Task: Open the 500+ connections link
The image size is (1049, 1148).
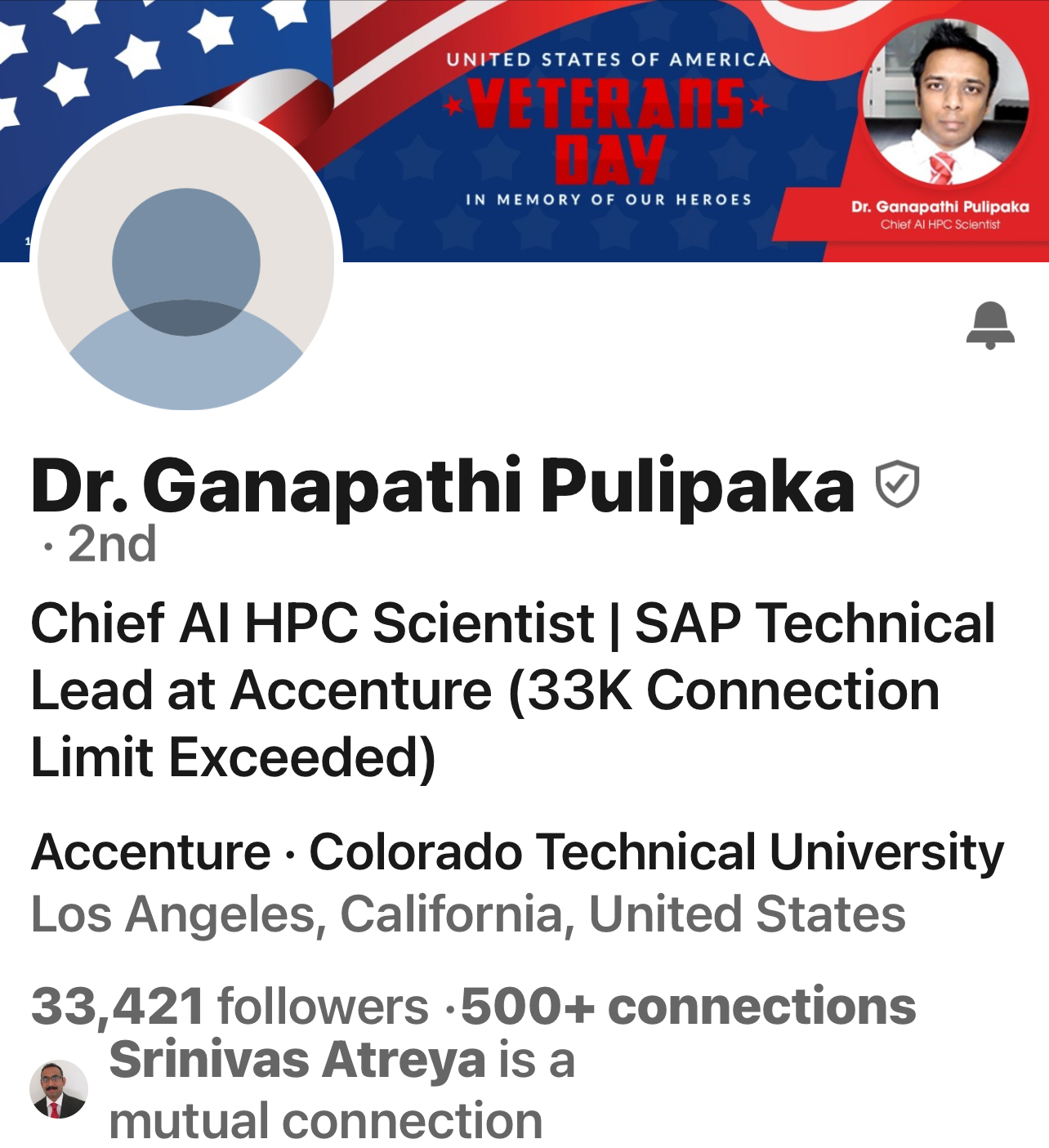Action: pos(688,1006)
